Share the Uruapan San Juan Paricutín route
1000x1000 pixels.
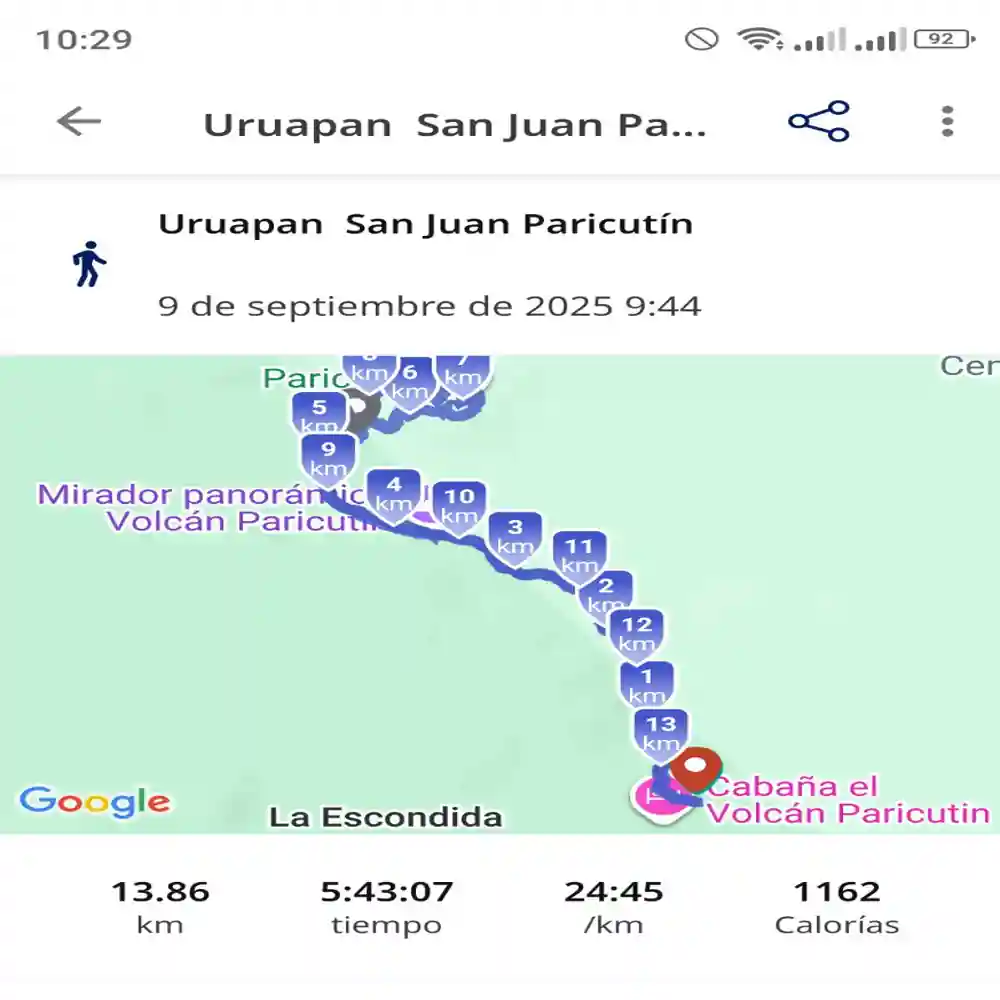(819, 121)
